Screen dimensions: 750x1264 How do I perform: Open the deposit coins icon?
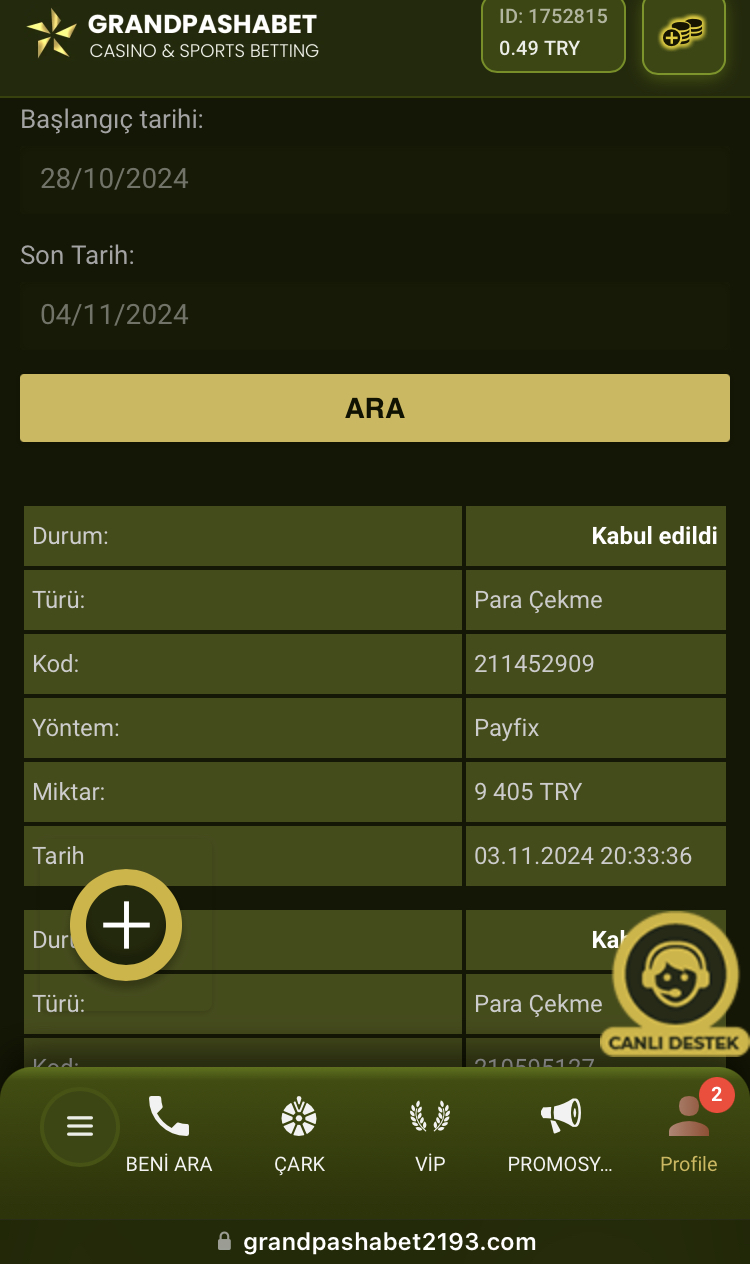click(683, 35)
